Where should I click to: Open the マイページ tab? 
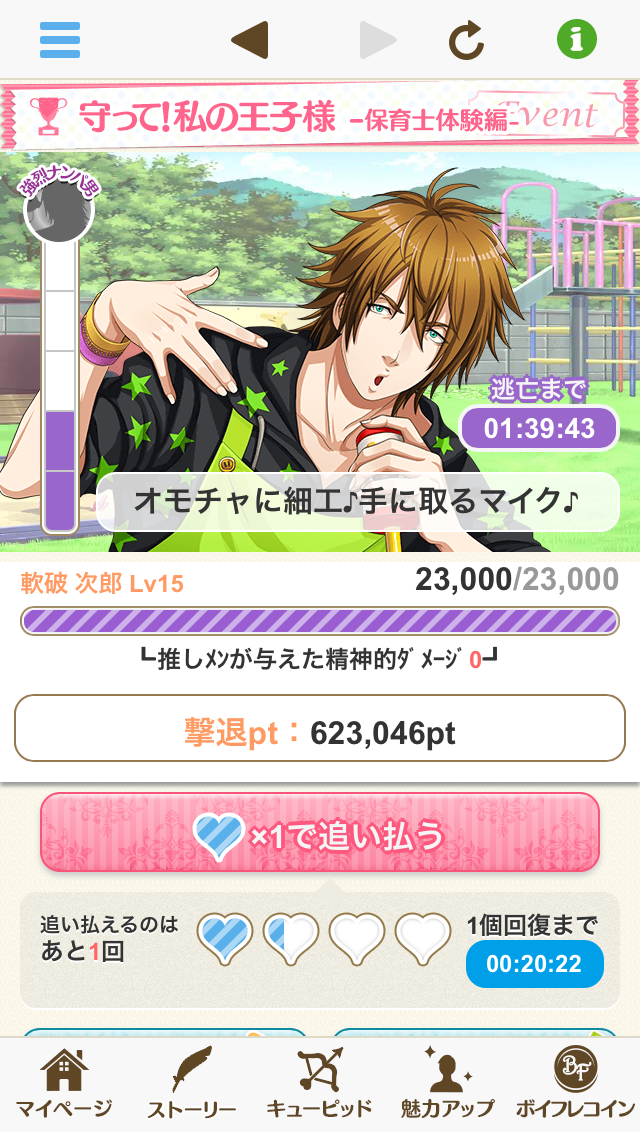(63, 1086)
